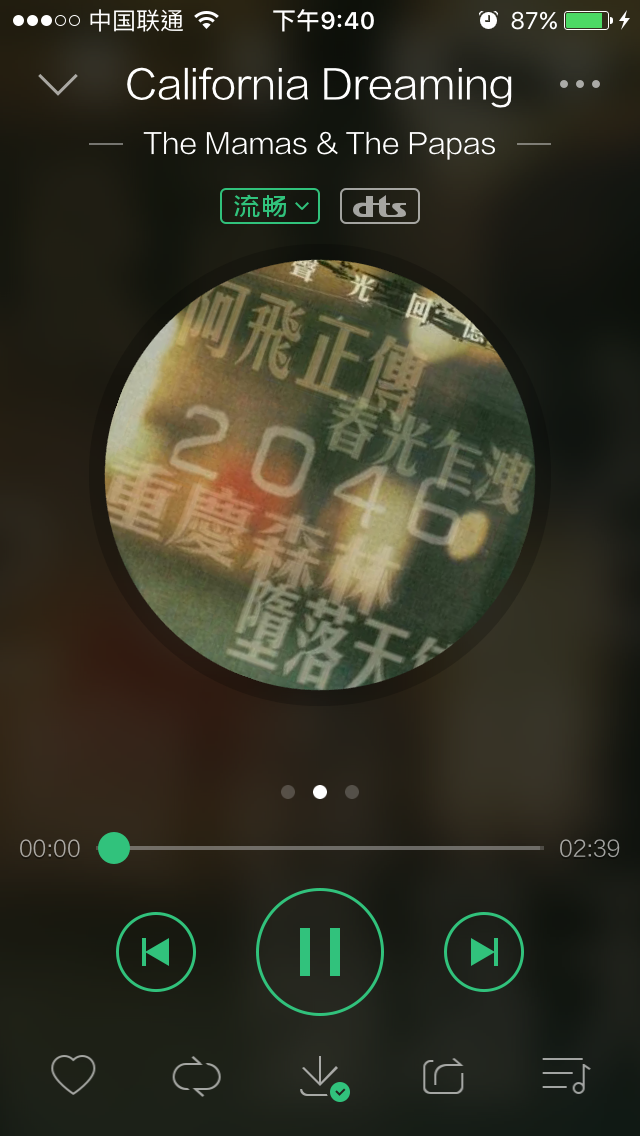Skip back to the previous track
This screenshot has height=1136, width=640.
(x=156, y=951)
